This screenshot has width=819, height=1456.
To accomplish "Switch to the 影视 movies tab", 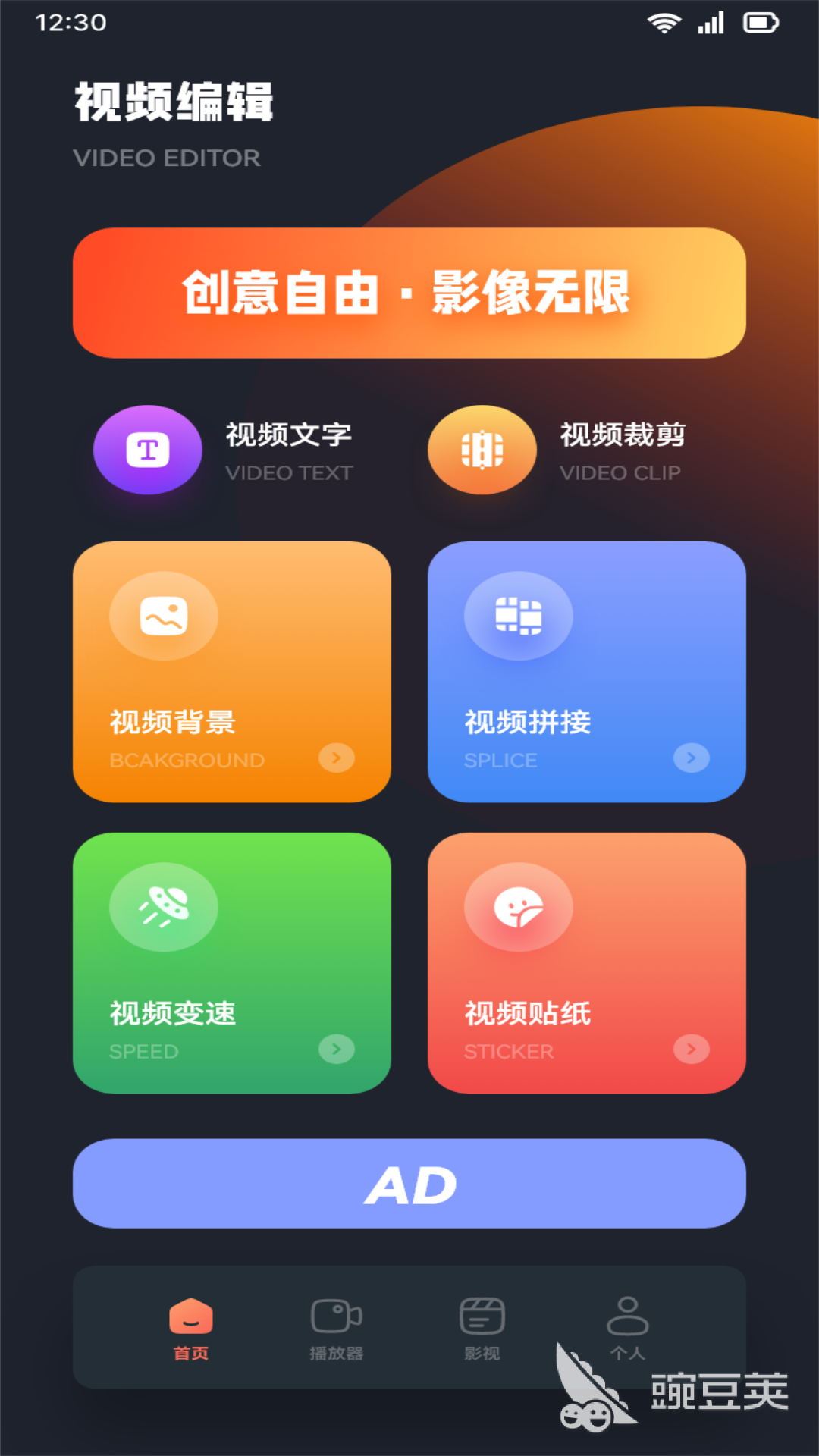I will tap(482, 1327).
